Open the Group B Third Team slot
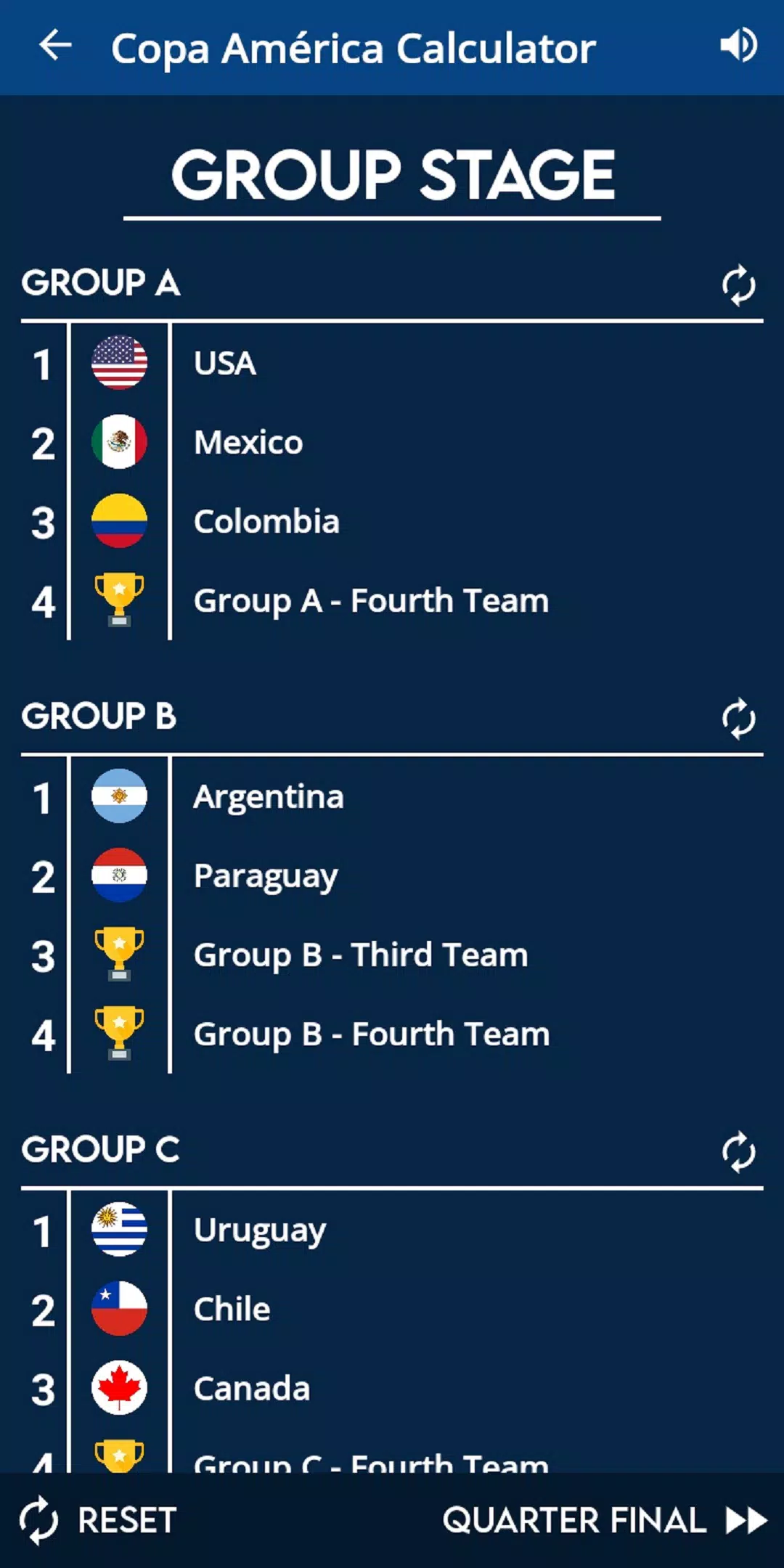The height and width of the screenshot is (1568, 784). [362, 955]
